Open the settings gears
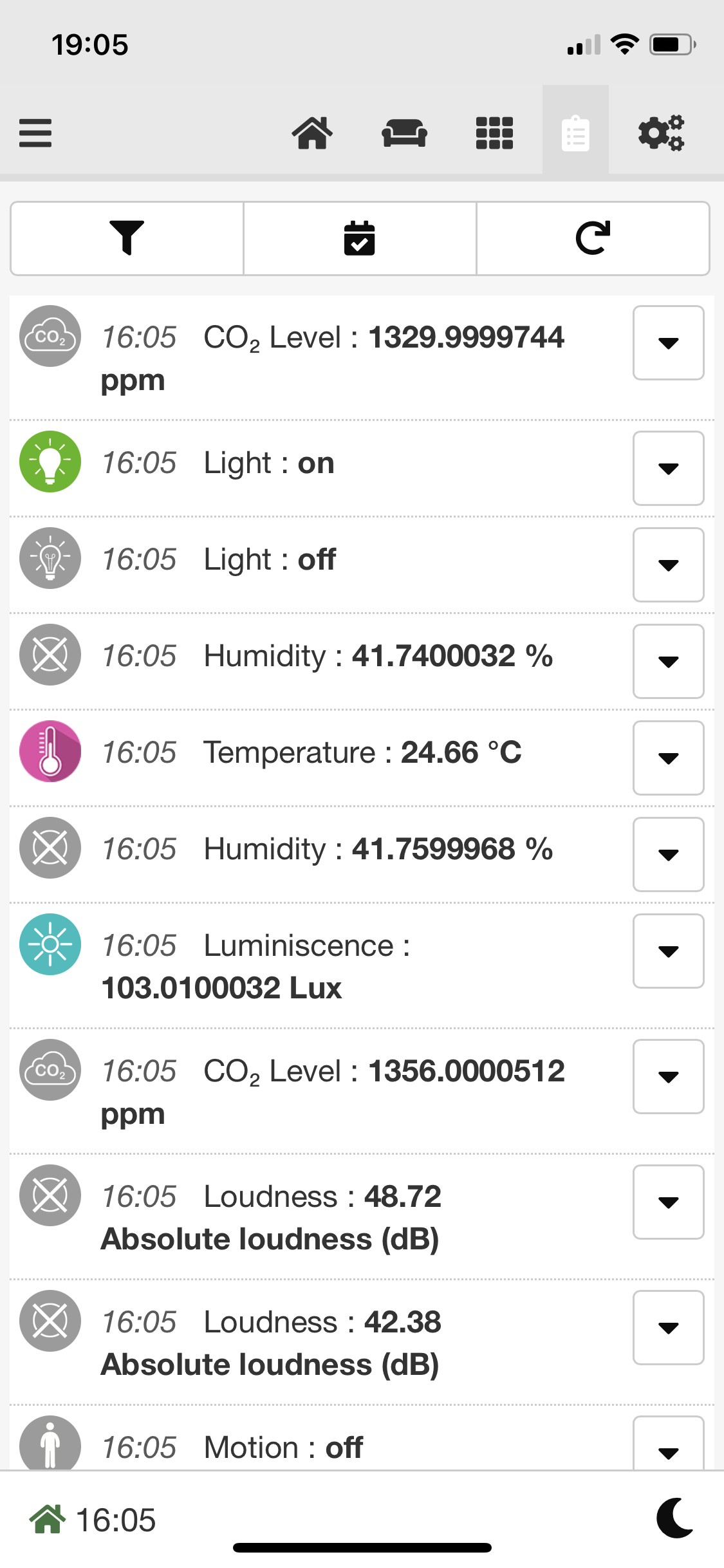Viewport: 724px width, 1568px height. [661, 133]
